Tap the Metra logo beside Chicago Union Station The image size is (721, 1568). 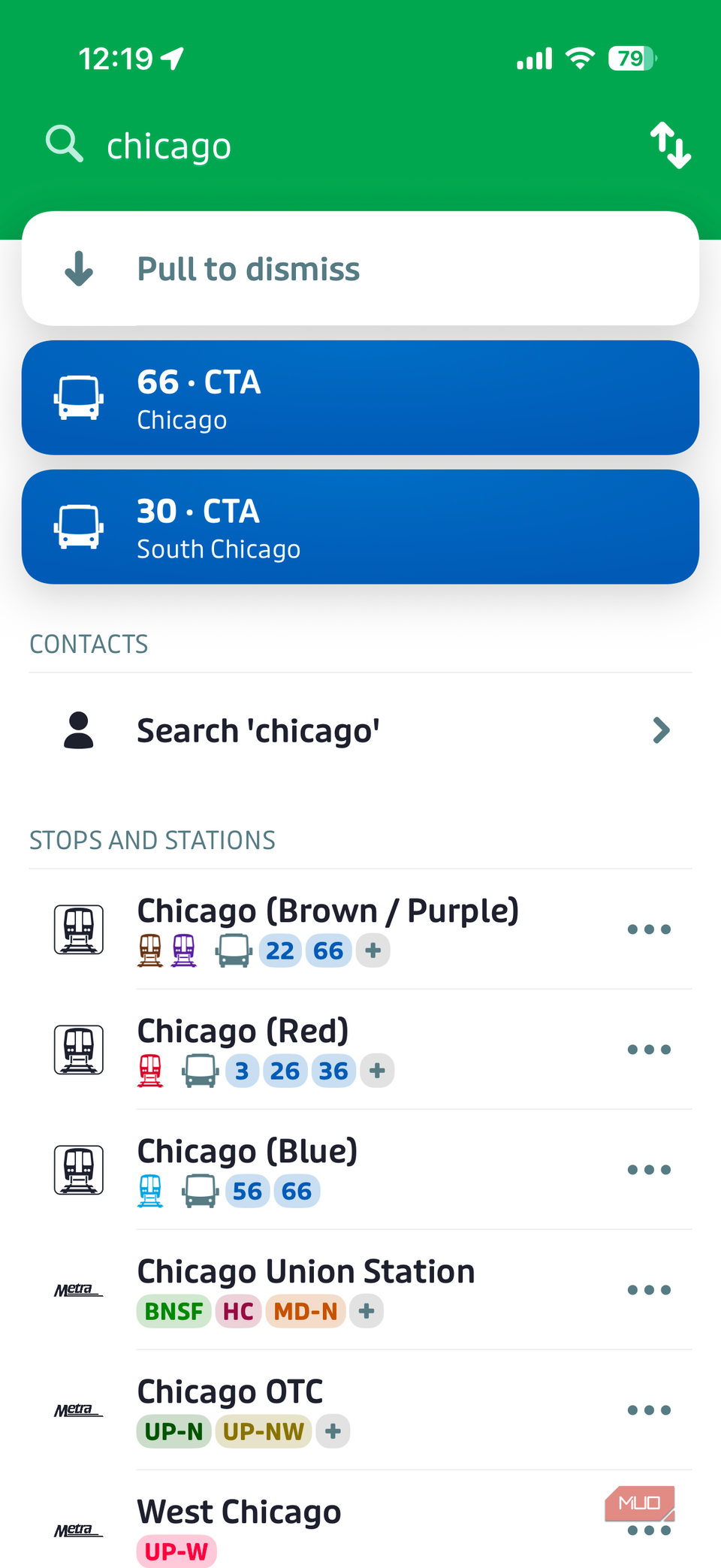(x=78, y=1289)
